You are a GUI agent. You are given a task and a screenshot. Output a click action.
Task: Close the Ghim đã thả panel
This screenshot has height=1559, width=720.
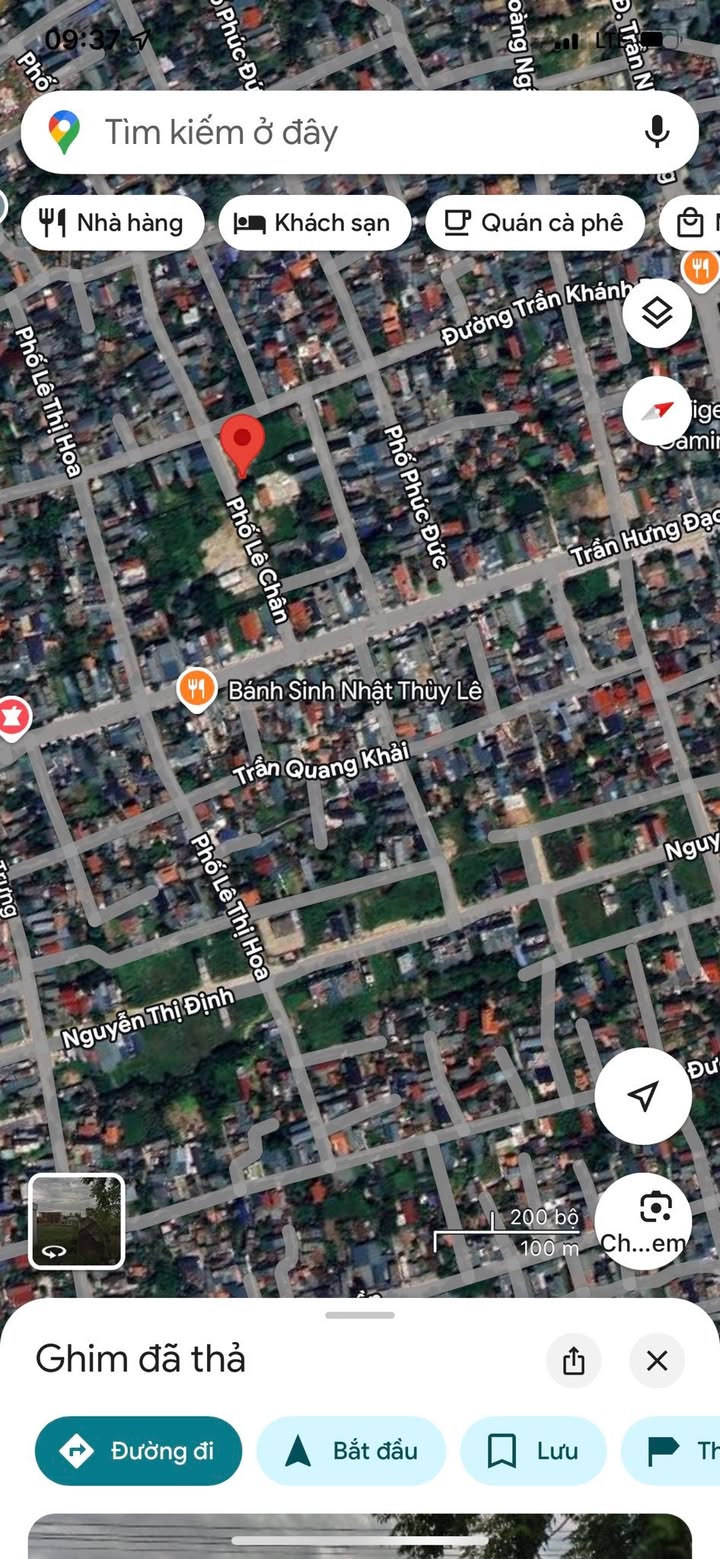[657, 1361]
